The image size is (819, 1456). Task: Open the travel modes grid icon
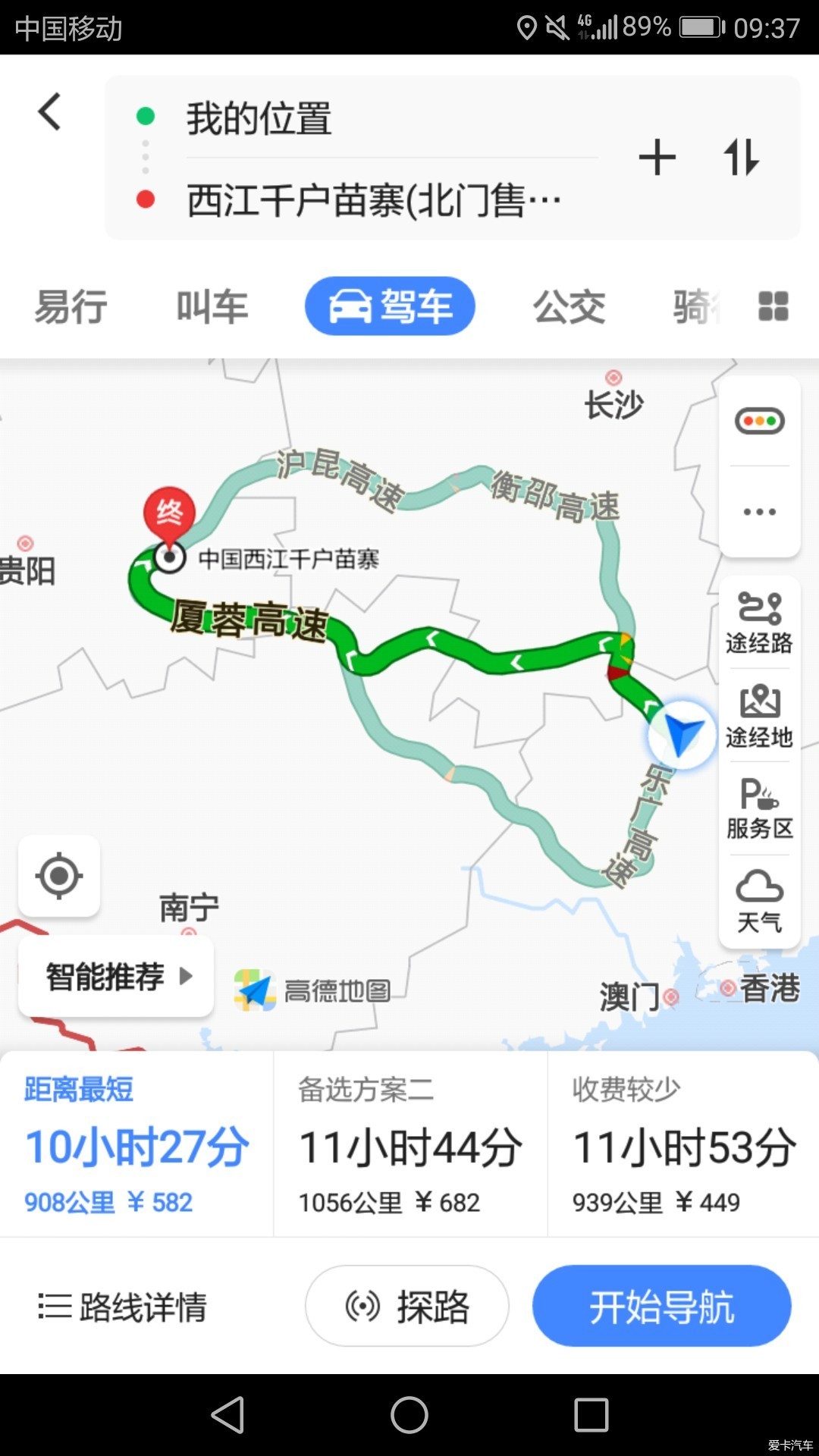(x=773, y=306)
